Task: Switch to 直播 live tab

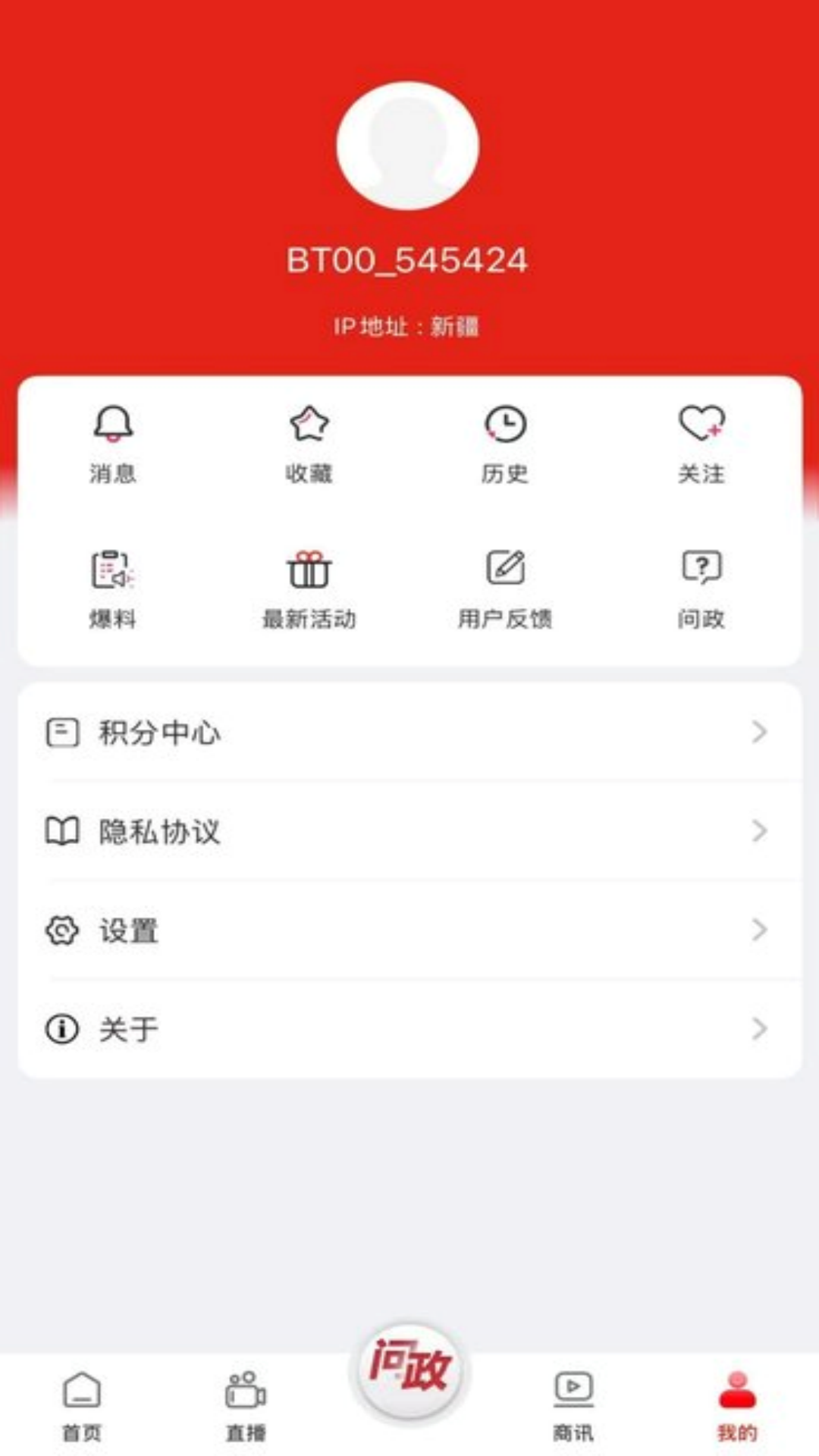Action: [x=246, y=1405]
